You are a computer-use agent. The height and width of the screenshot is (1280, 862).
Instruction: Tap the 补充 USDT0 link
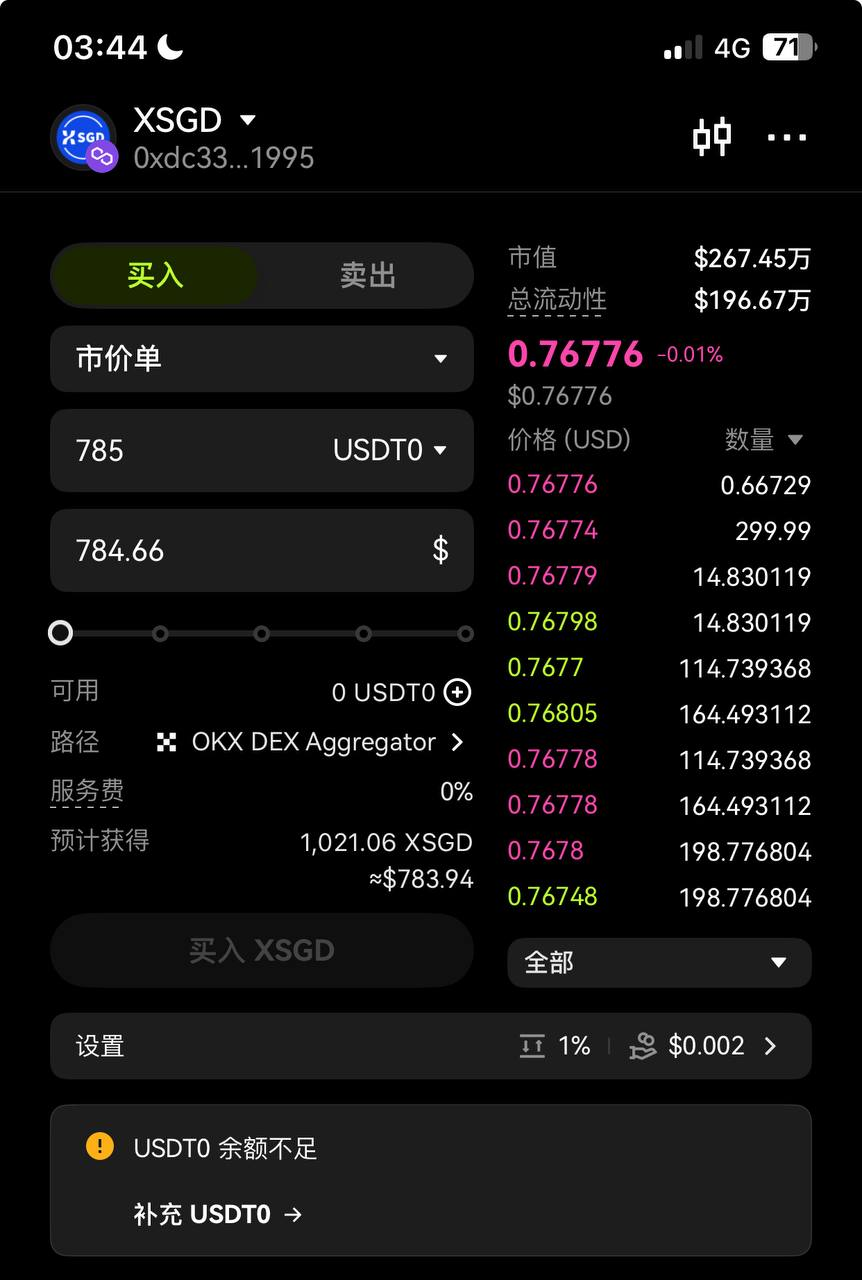[x=218, y=1214]
